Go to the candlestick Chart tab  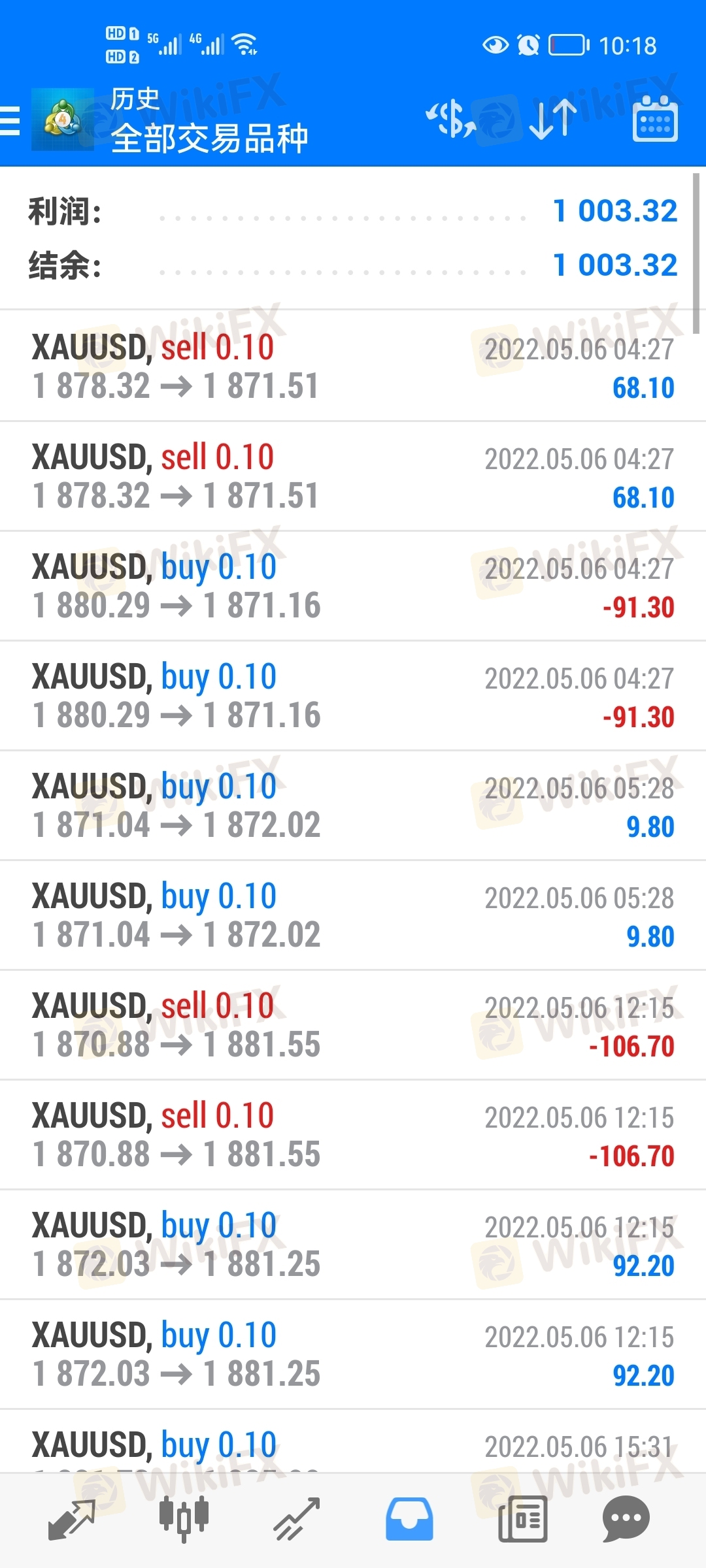(x=184, y=1518)
